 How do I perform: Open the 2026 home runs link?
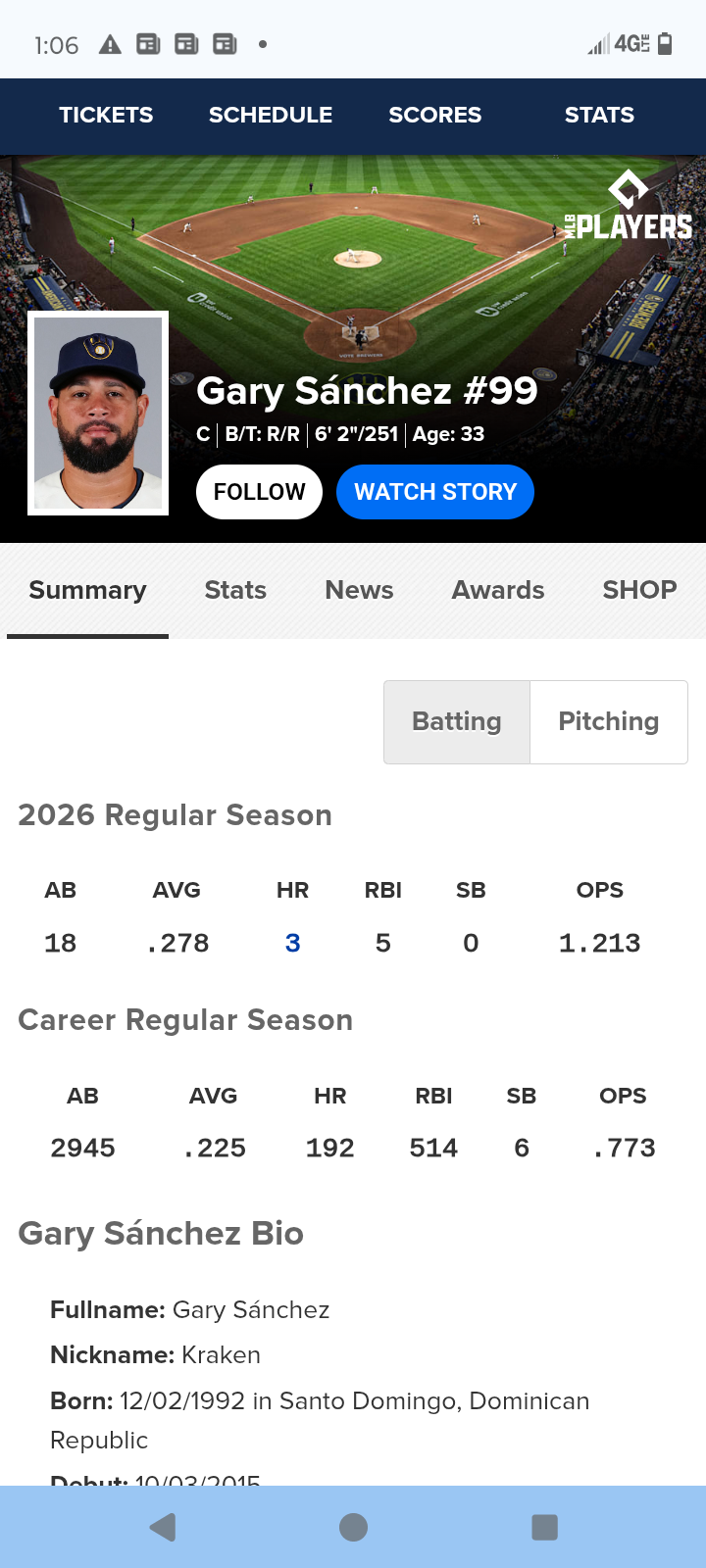coord(292,943)
